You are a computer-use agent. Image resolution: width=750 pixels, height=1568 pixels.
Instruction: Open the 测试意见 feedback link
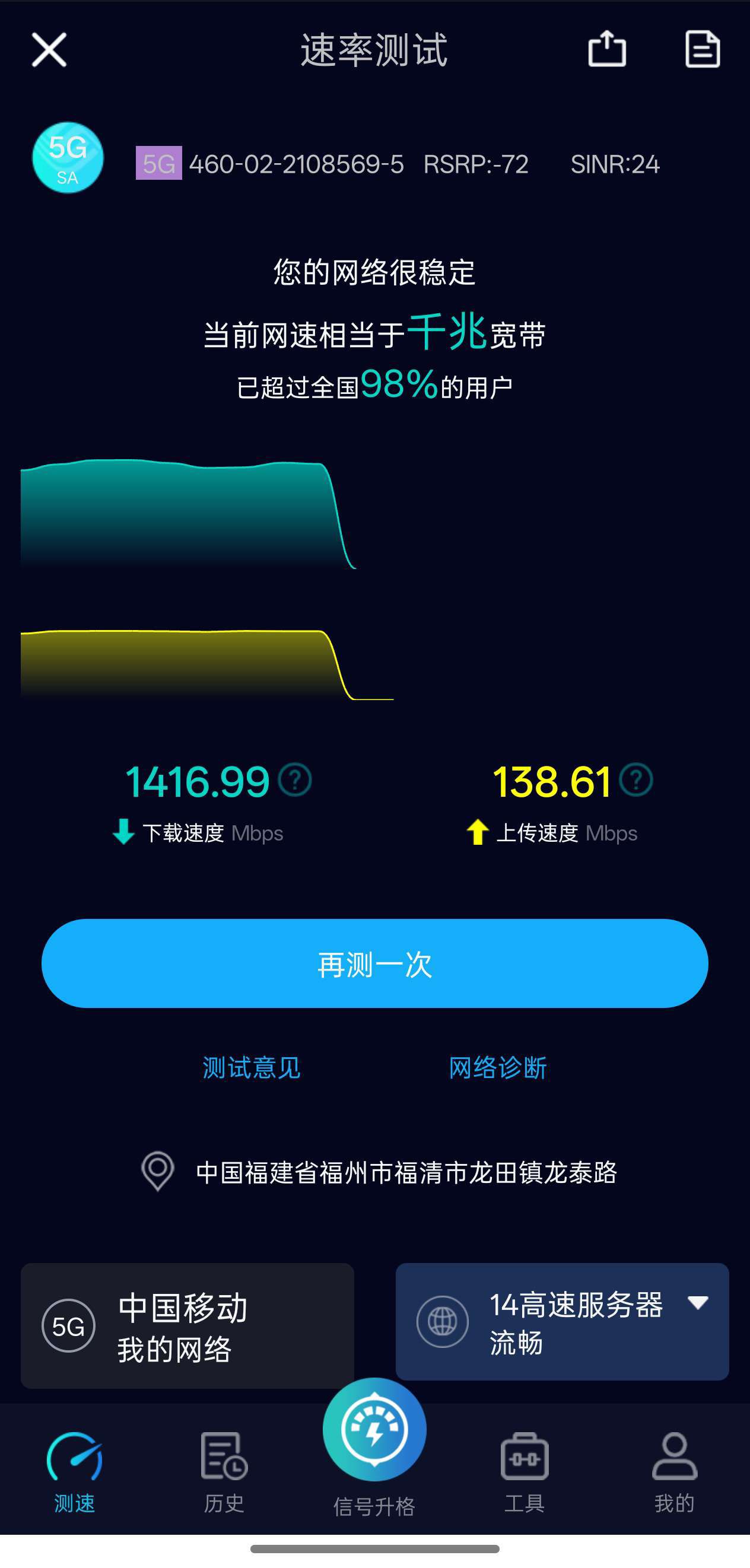click(x=252, y=1068)
